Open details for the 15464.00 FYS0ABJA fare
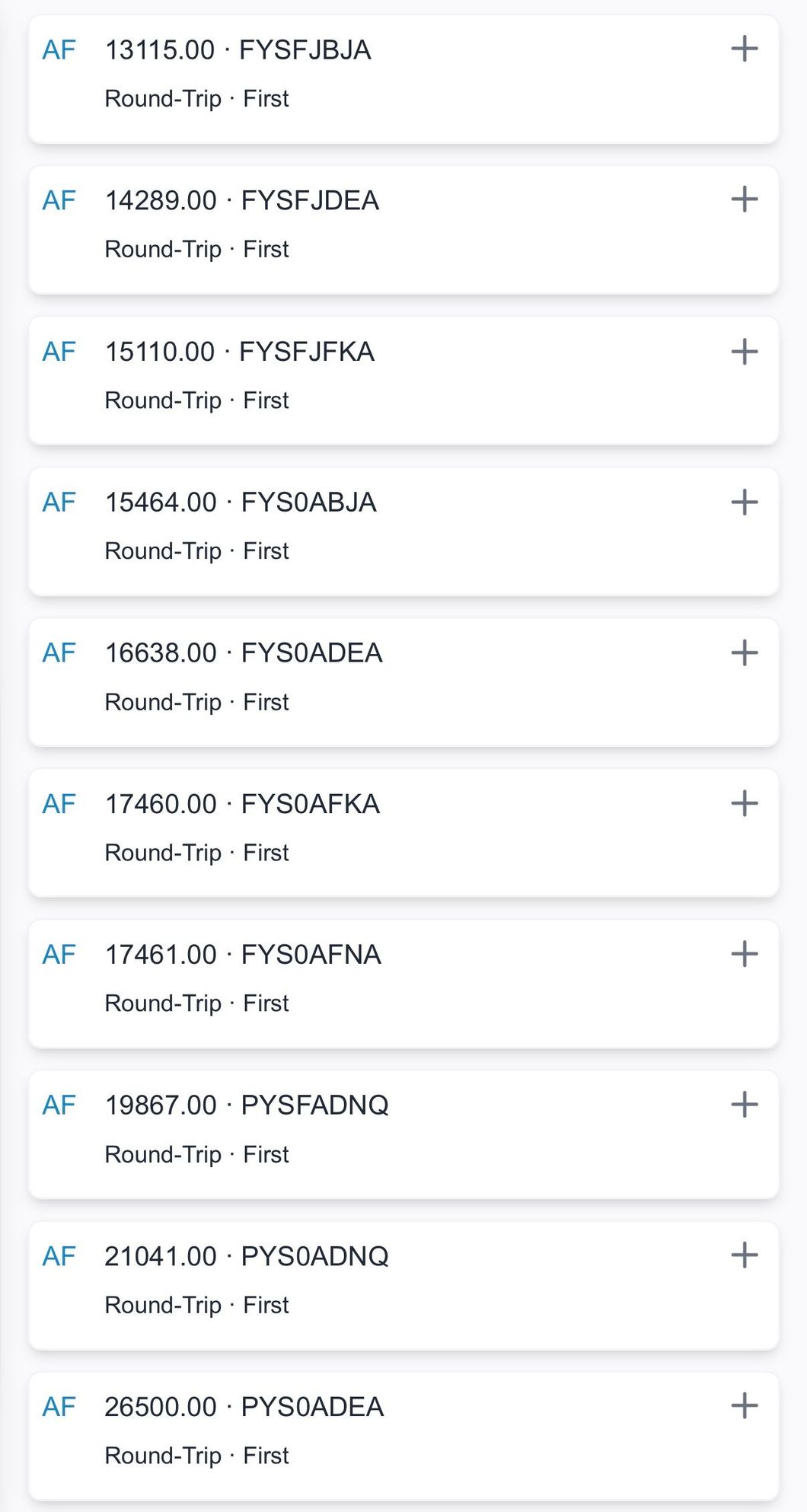The width and height of the screenshot is (807, 1512). 744,502
